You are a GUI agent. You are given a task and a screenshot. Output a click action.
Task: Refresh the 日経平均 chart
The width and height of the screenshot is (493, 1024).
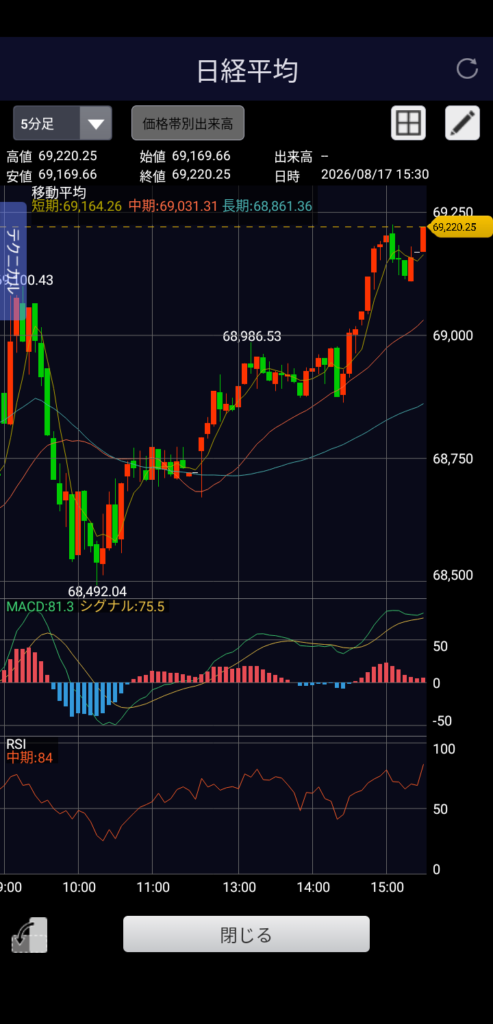(467, 69)
